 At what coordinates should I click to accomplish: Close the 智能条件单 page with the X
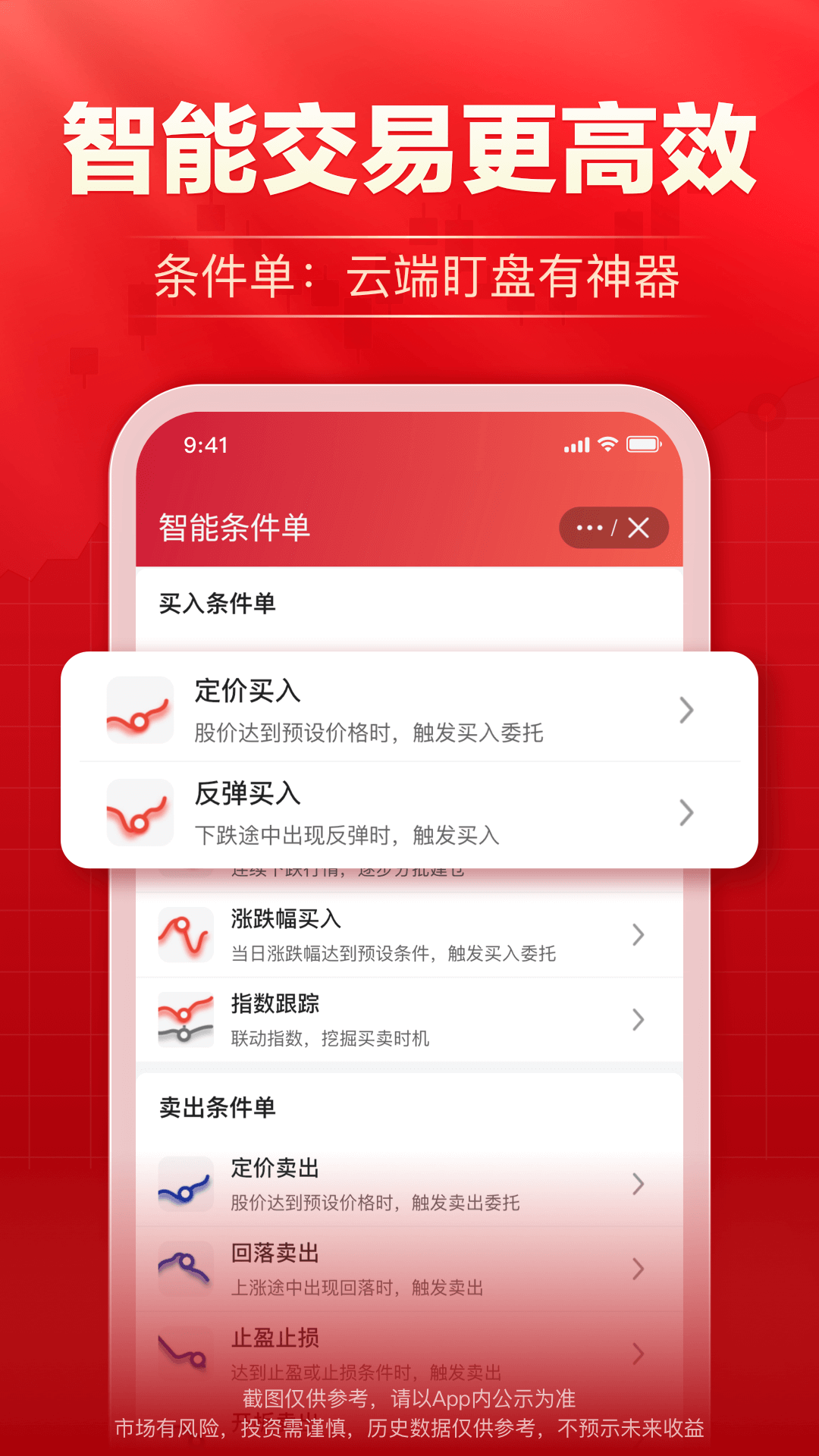pos(637,528)
